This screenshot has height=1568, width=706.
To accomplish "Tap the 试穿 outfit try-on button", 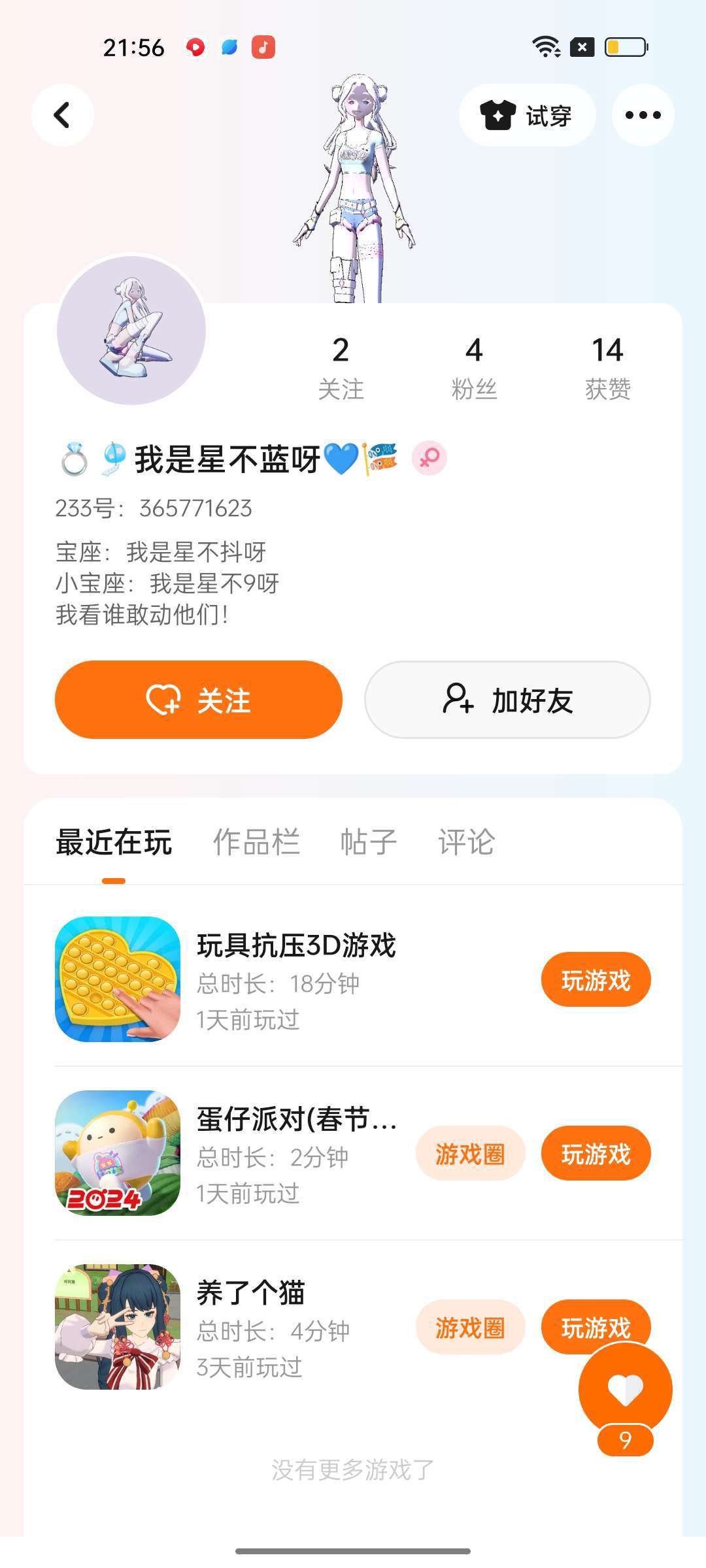I will pyautogui.click(x=527, y=116).
